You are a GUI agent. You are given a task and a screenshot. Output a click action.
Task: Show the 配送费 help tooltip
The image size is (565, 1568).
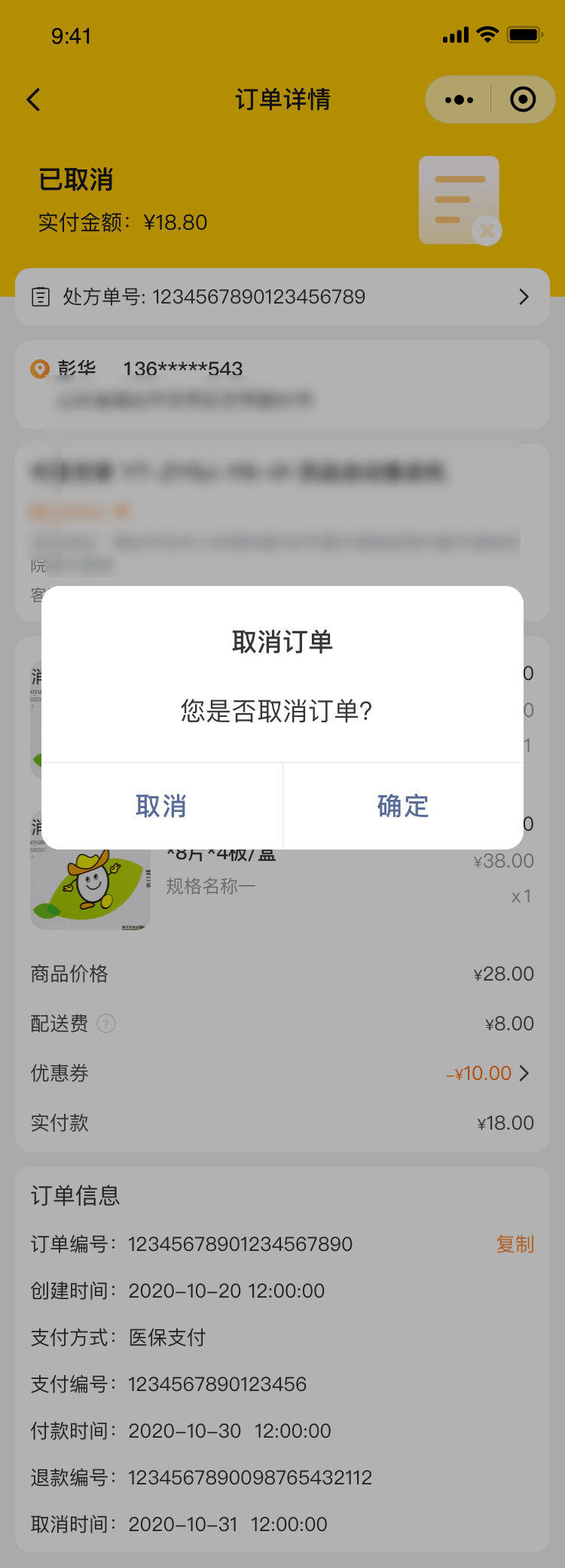107,1023
